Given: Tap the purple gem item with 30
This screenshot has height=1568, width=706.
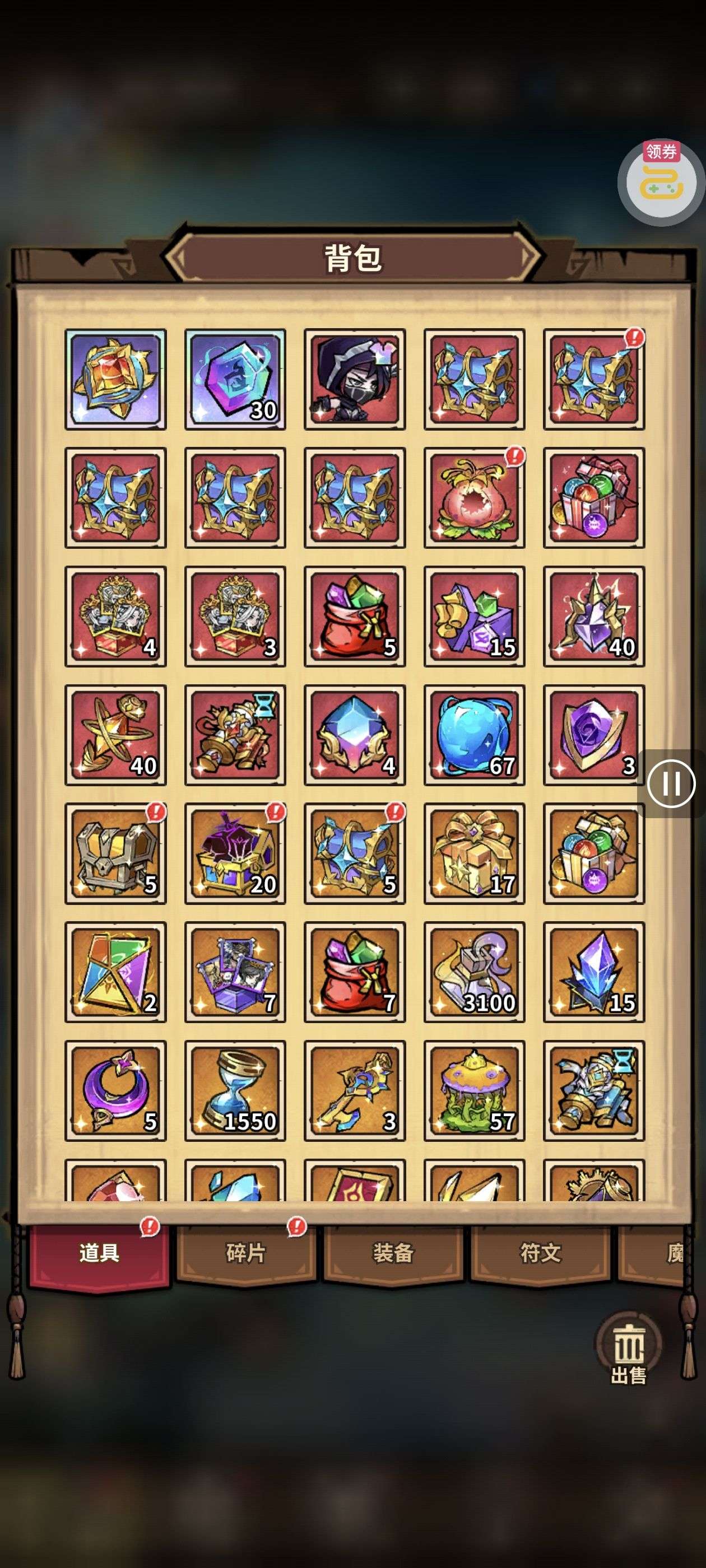Looking at the screenshot, I should (x=235, y=379).
